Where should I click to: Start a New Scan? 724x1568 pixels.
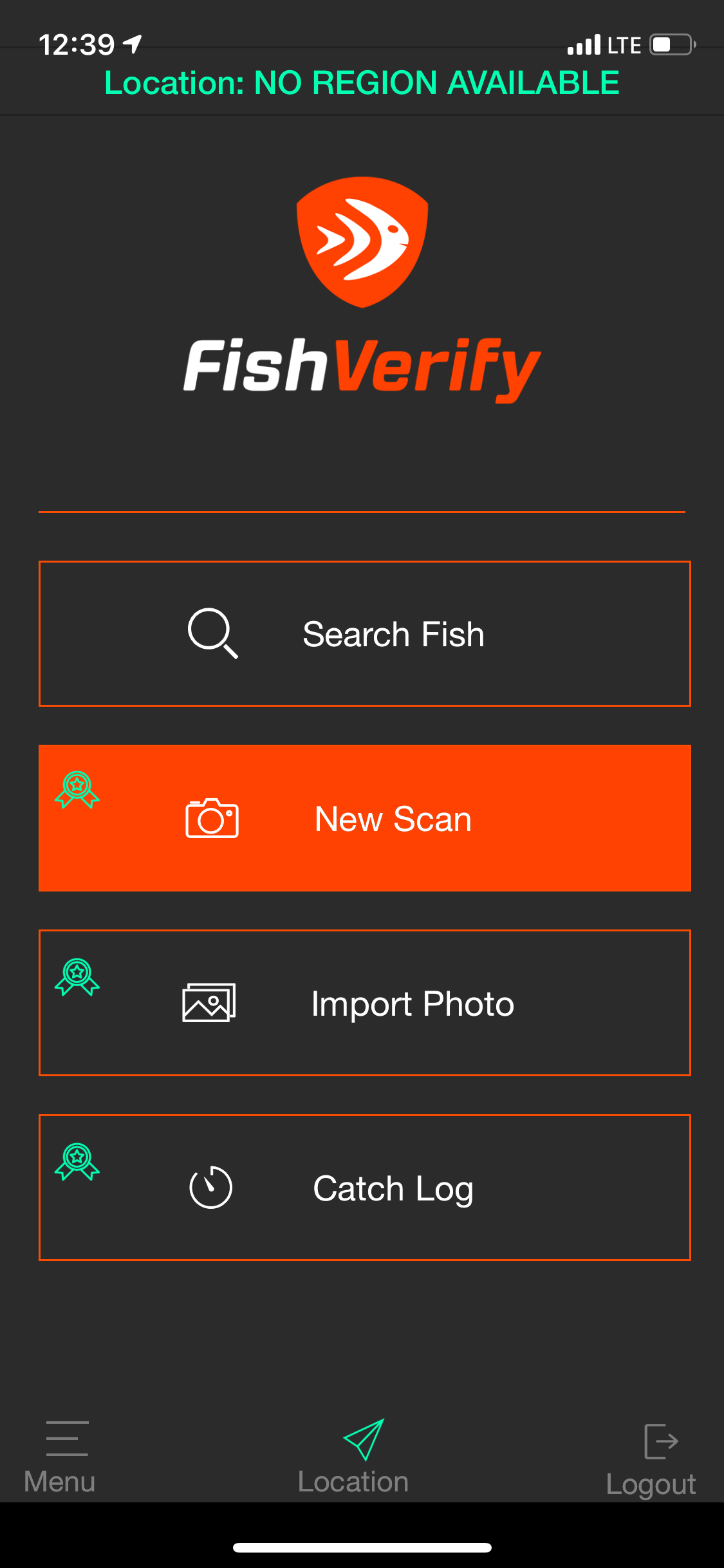pyautogui.click(x=364, y=818)
